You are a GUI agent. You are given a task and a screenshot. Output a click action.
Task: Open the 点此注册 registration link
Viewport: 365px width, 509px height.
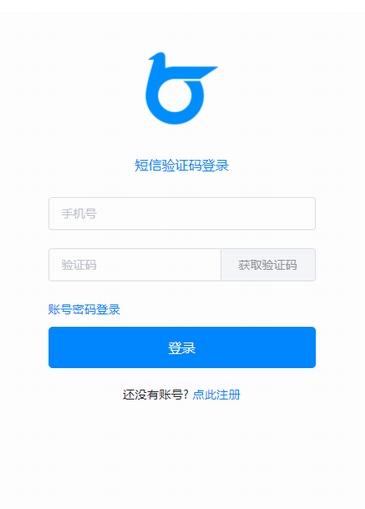click(x=216, y=395)
